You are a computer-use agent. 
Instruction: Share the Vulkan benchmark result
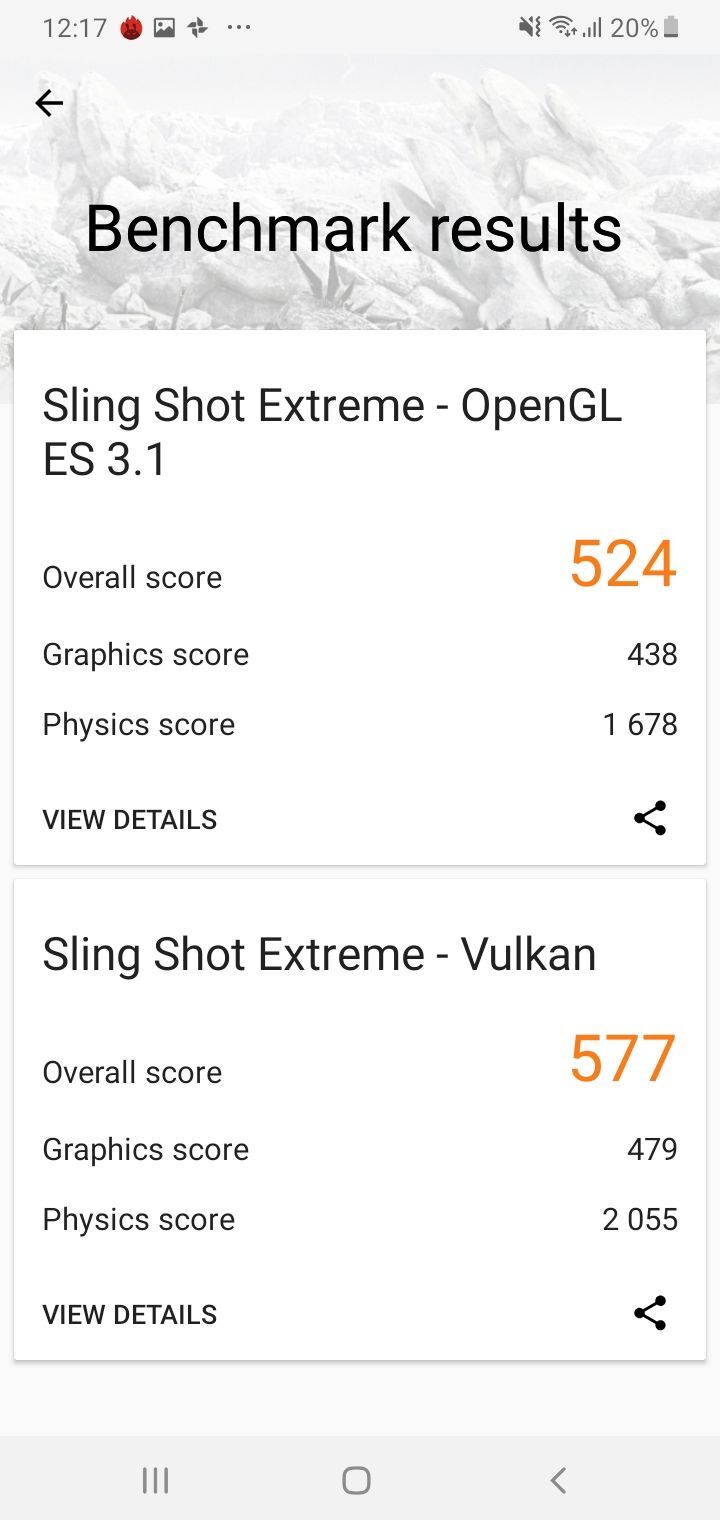coord(650,1313)
